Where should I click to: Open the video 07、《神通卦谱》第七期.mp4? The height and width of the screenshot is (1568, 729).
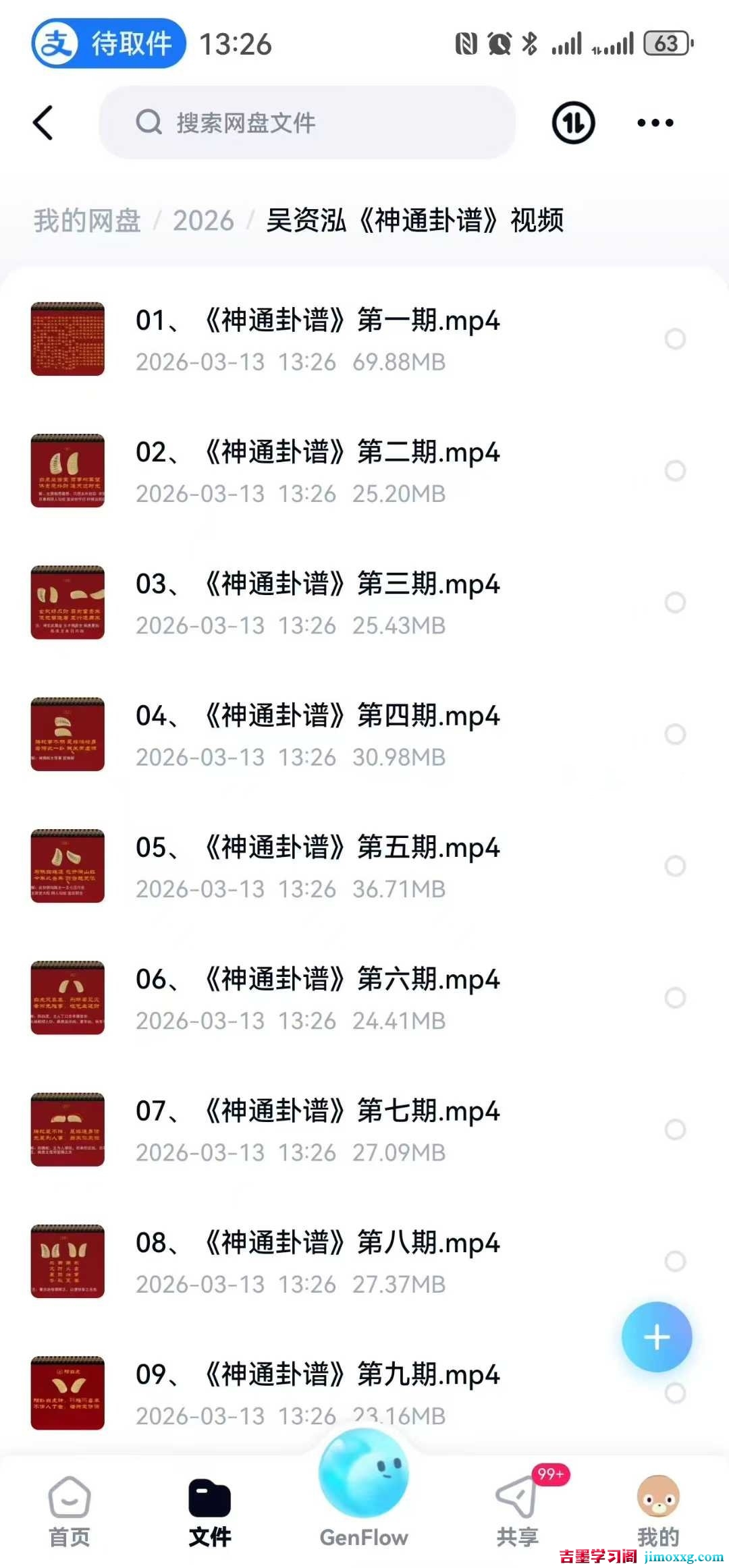(x=317, y=1129)
